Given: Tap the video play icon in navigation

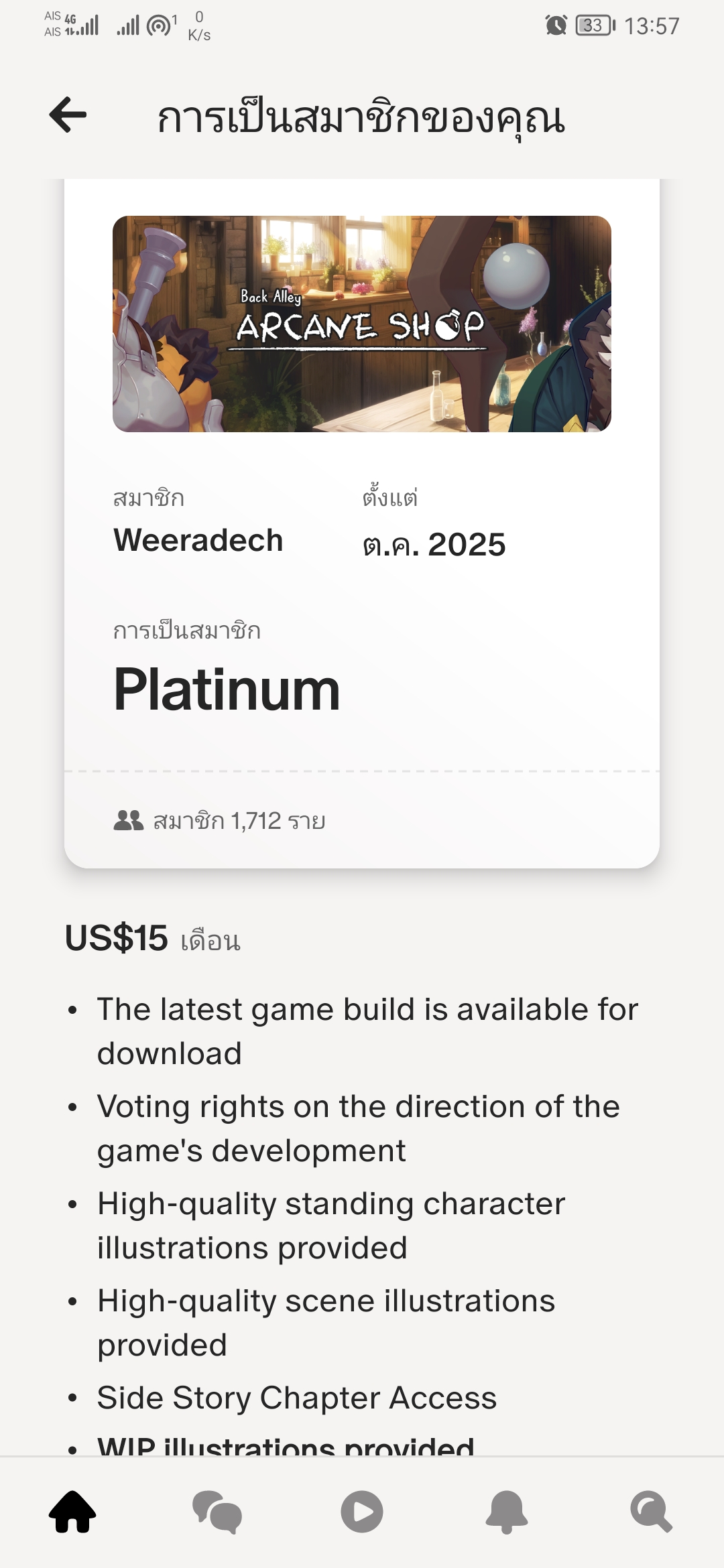Looking at the screenshot, I should point(362,1511).
